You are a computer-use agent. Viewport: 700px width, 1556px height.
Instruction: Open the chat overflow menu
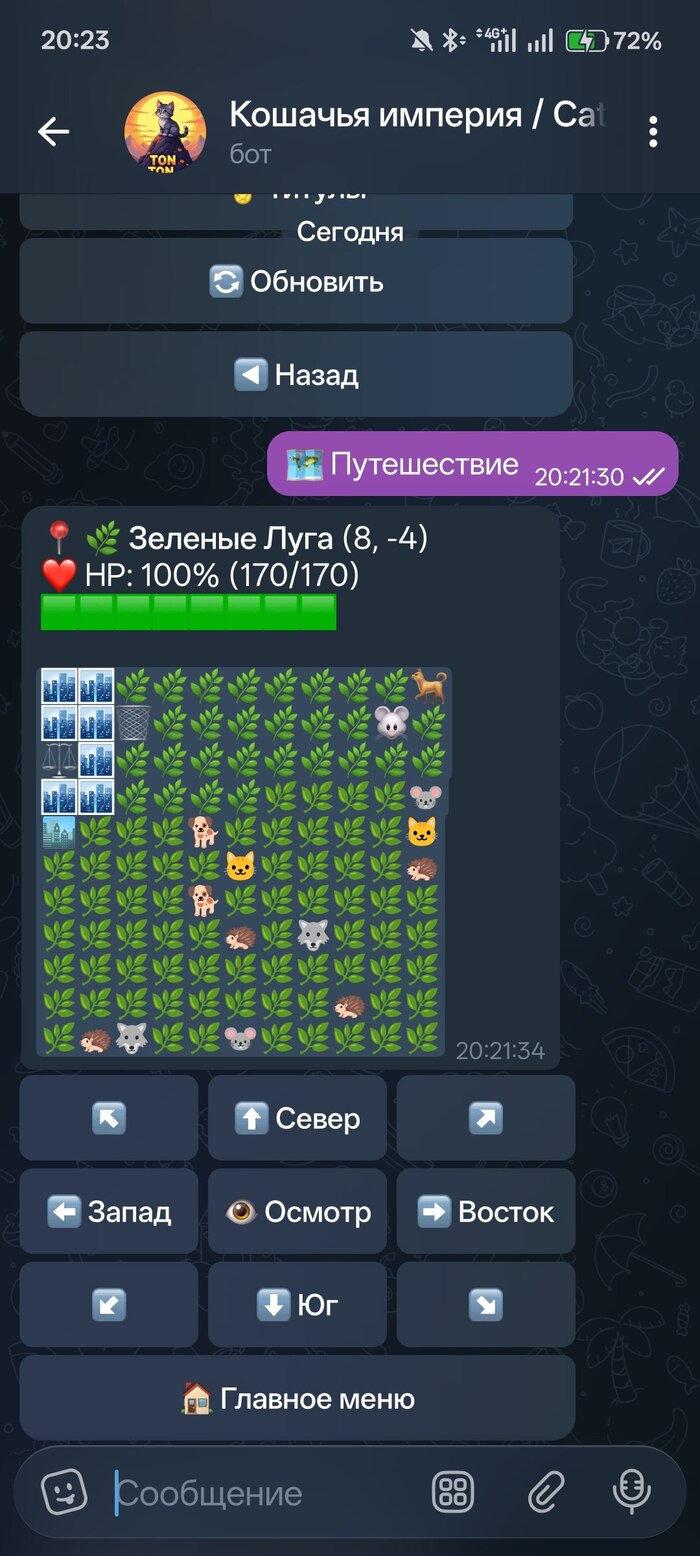[x=652, y=132]
